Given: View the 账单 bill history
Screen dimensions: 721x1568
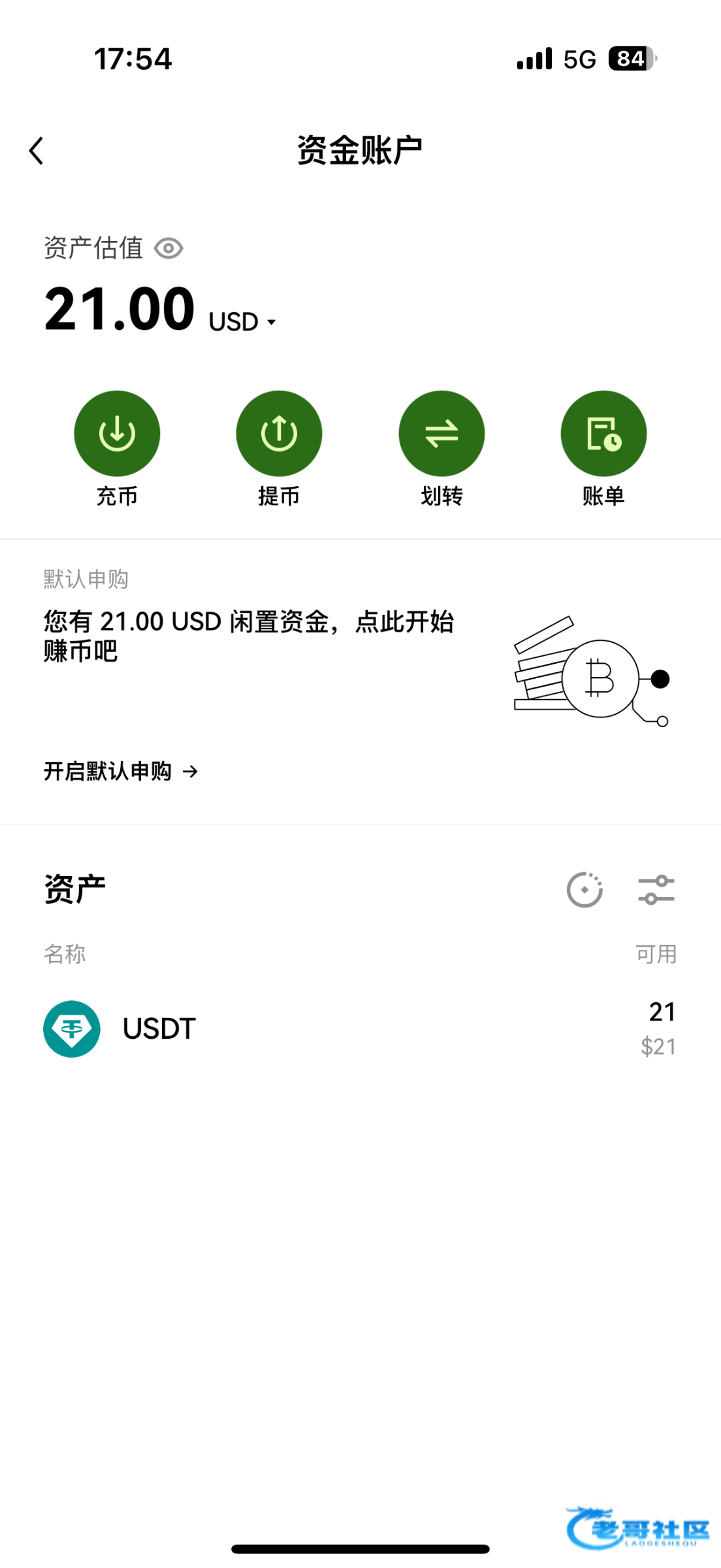Looking at the screenshot, I should (603, 434).
